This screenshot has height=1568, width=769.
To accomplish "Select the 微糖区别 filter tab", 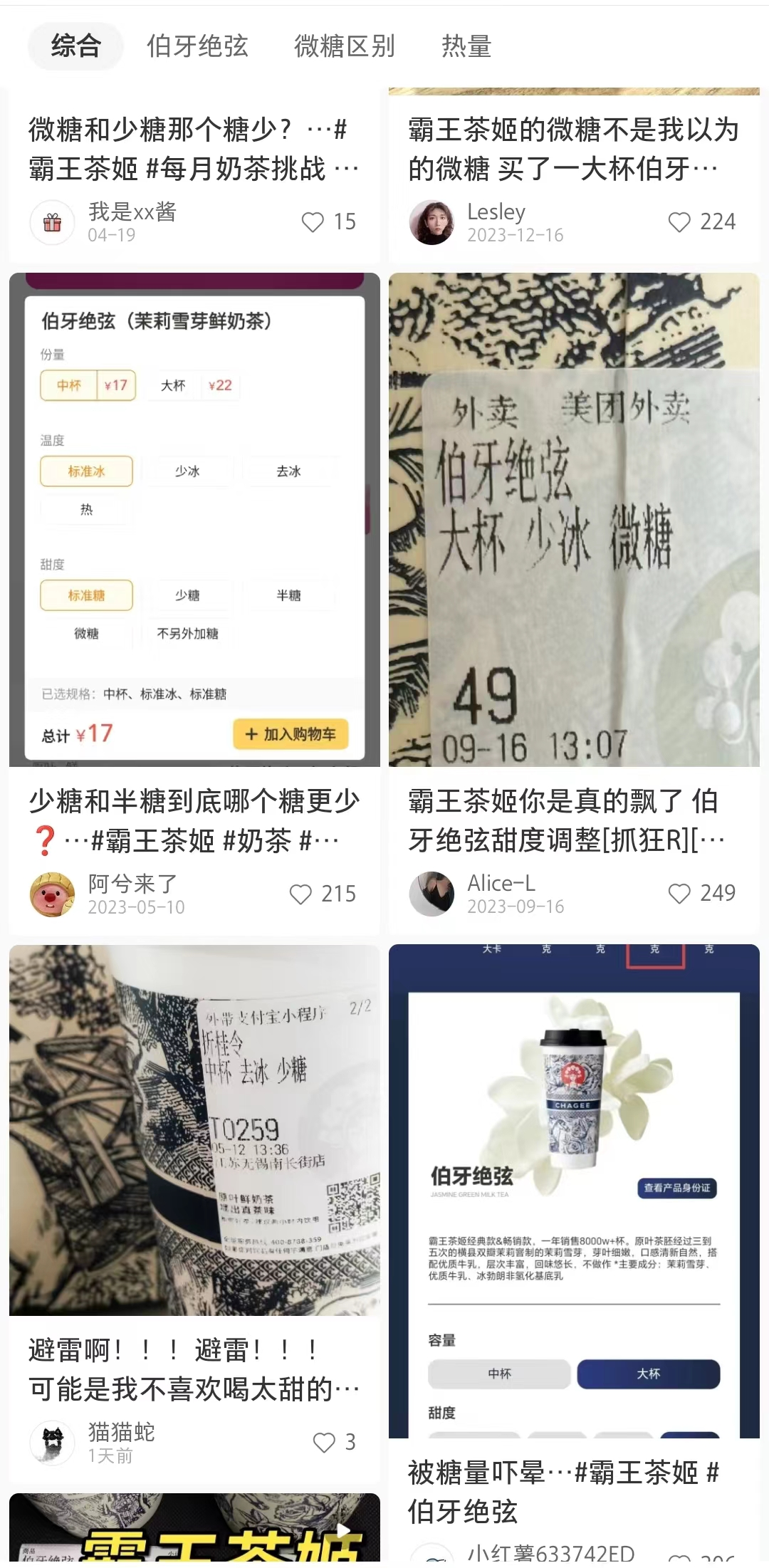I will pos(345,46).
